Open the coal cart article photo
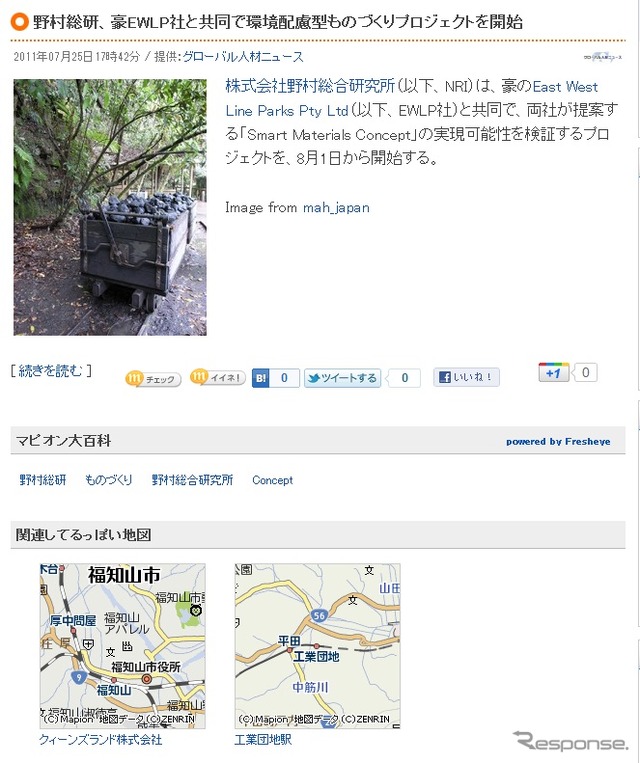This screenshot has height=763, width=640. point(110,207)
